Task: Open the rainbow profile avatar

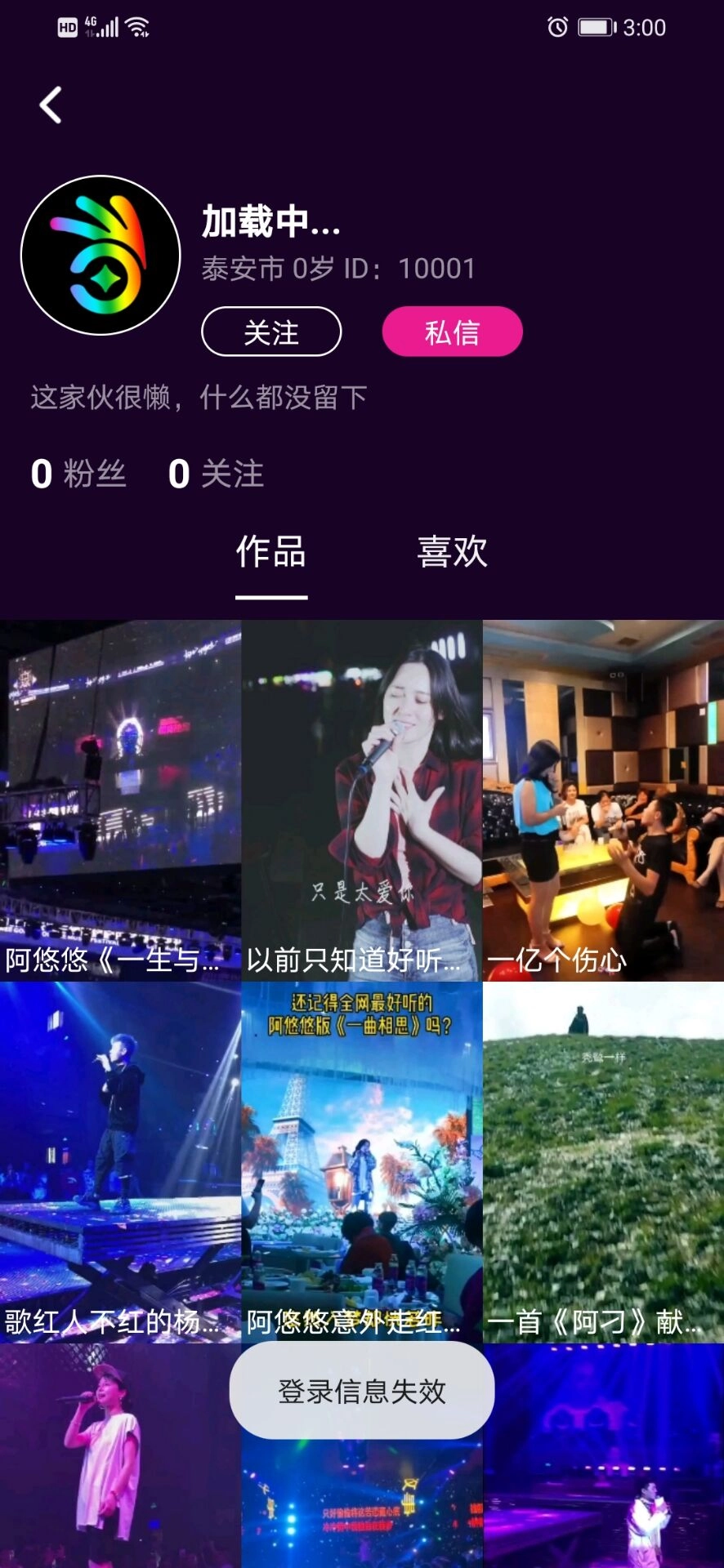Action: point(101,256)
